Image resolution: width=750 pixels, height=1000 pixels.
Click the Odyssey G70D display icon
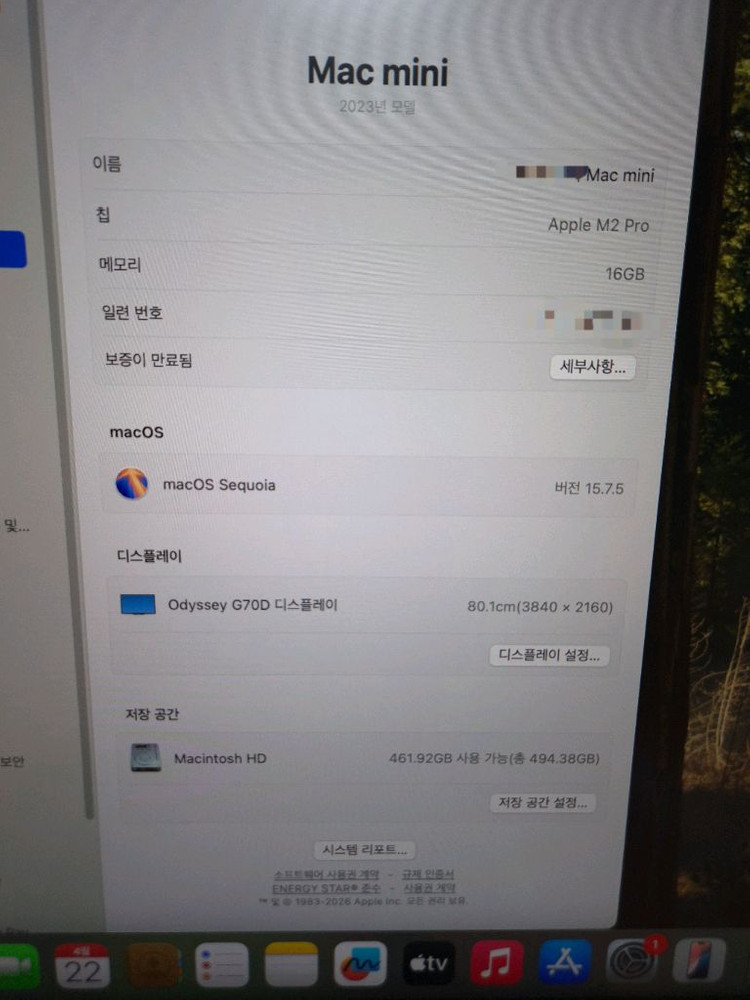135,604
